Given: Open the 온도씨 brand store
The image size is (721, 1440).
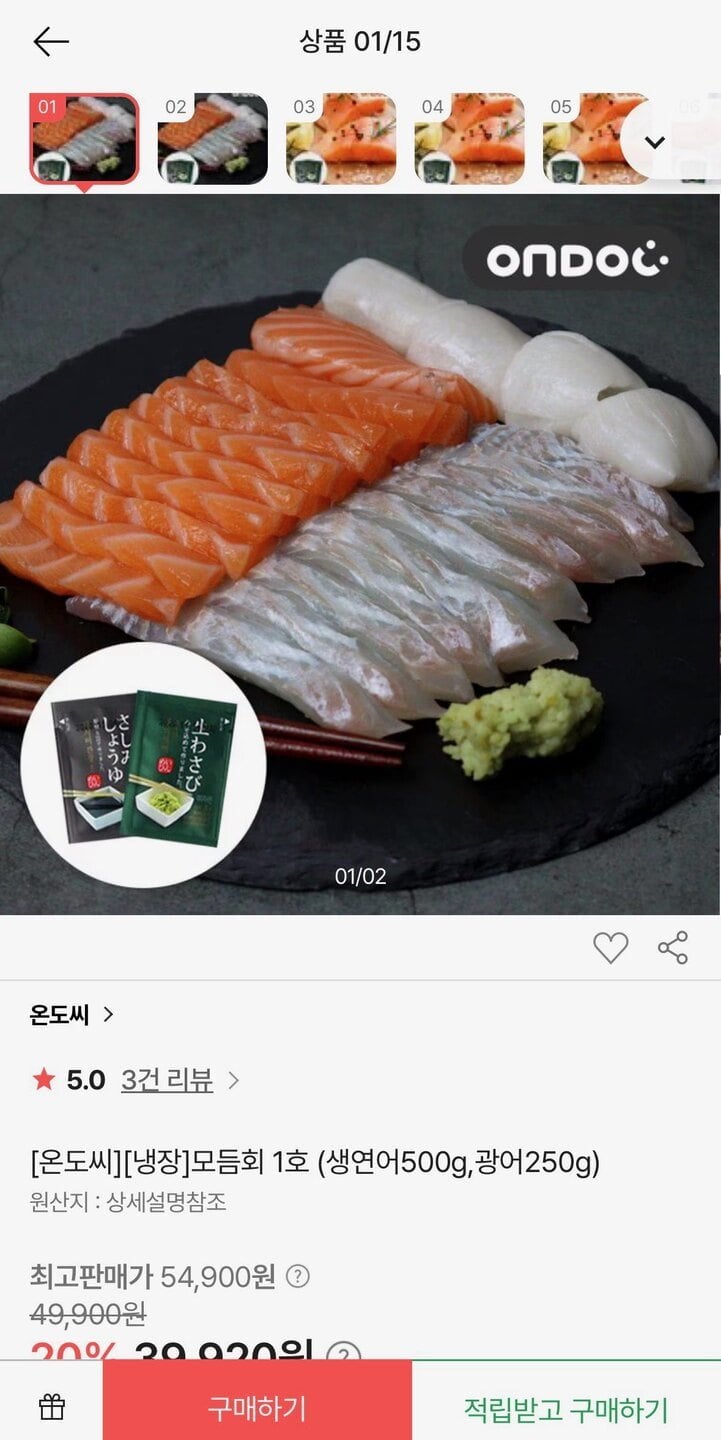Looking at the screenshot, I should pos(72,1015).
